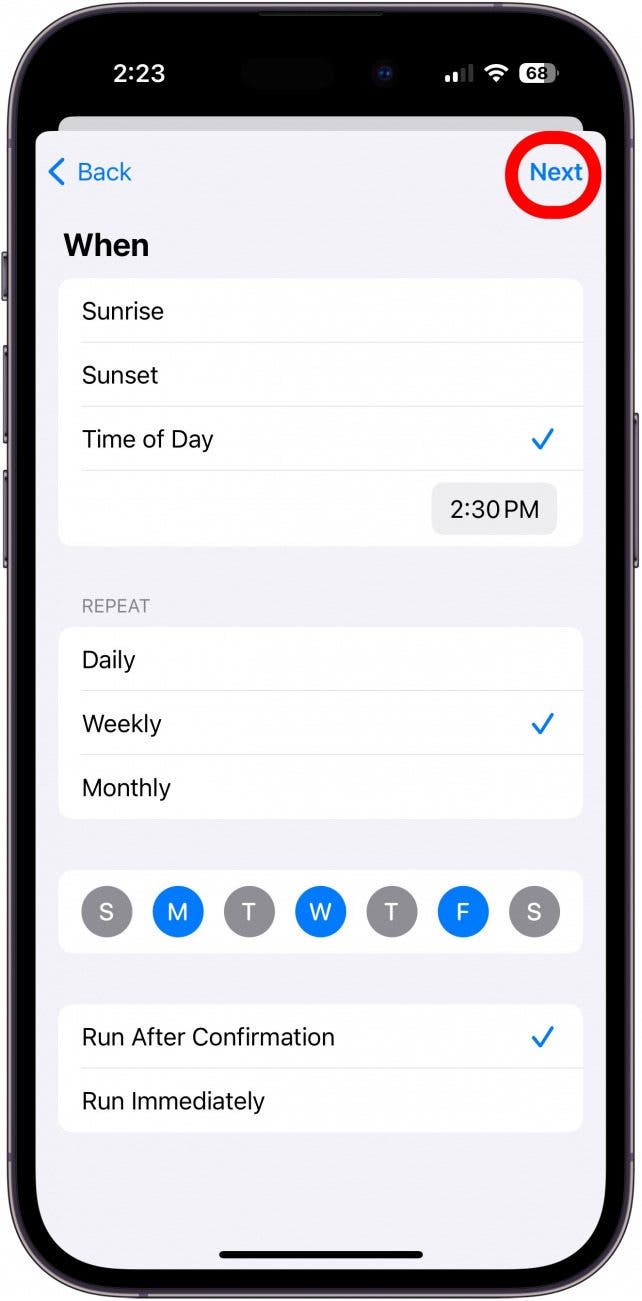Choose Run After Confirmation
Image resolution: width=642 pixels, height=1301 pixels.
(320, 1037)
